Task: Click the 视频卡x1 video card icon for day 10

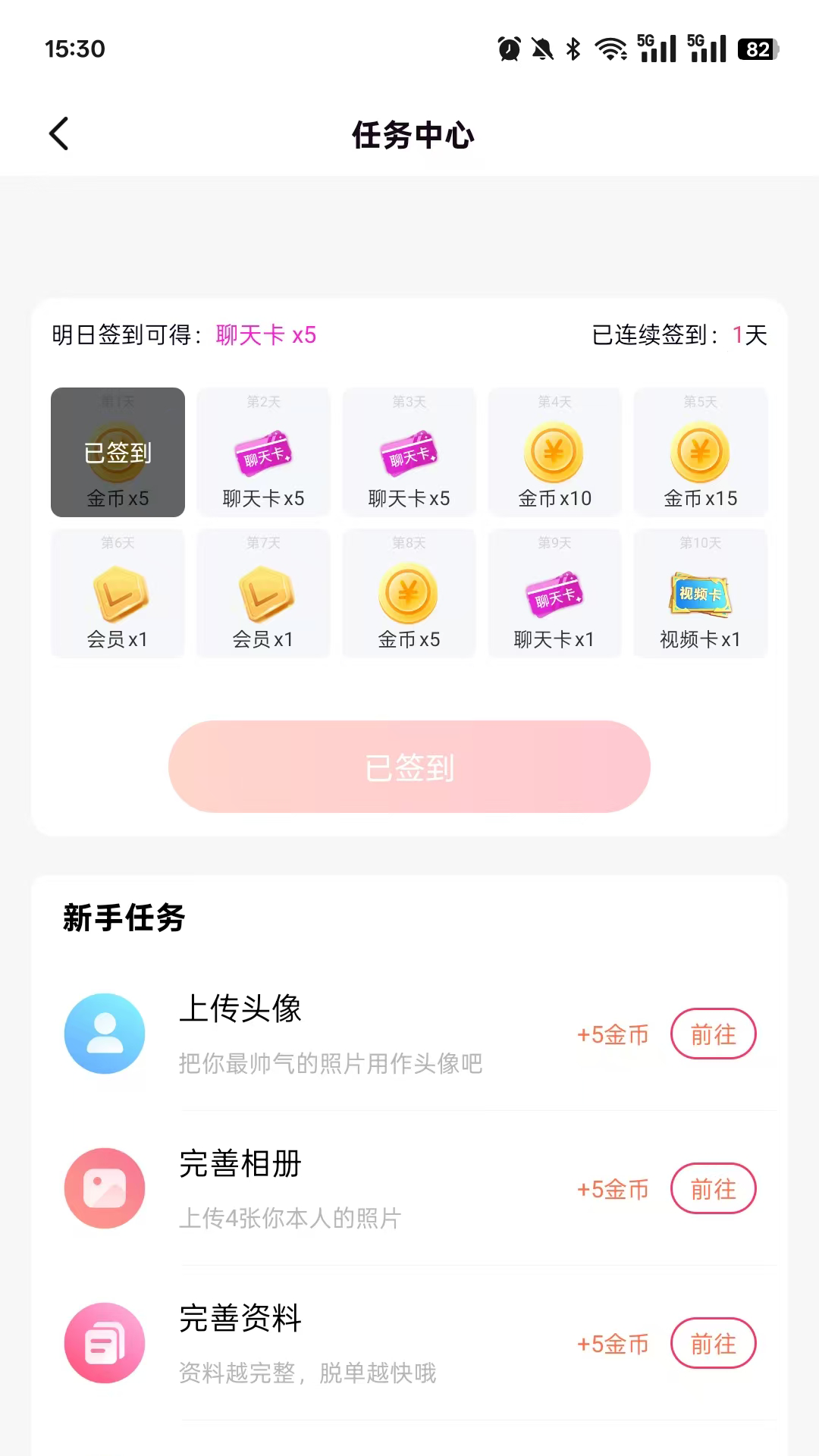Action: [700, 595]
